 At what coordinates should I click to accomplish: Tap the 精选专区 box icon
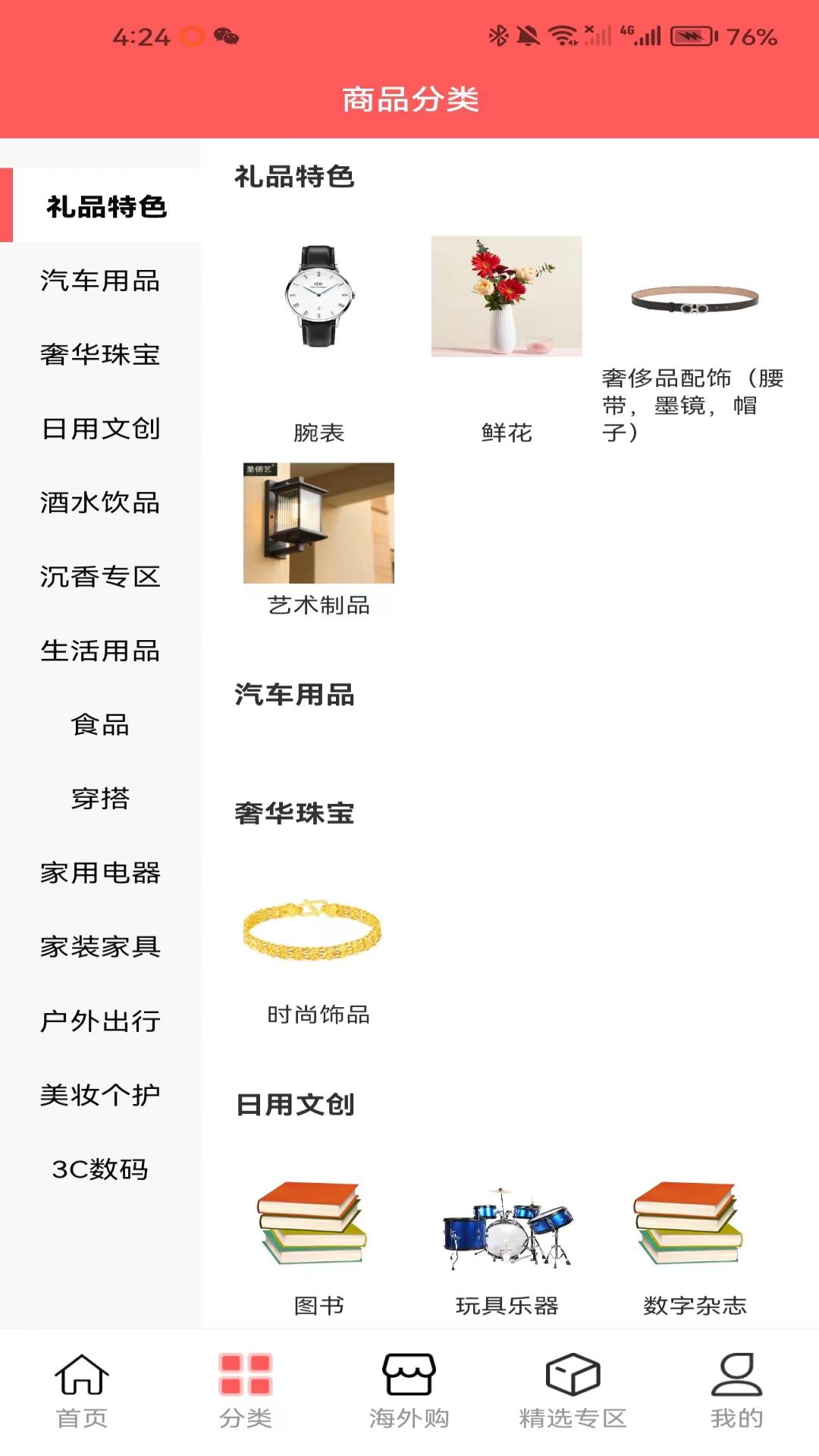click(573, 1395)
